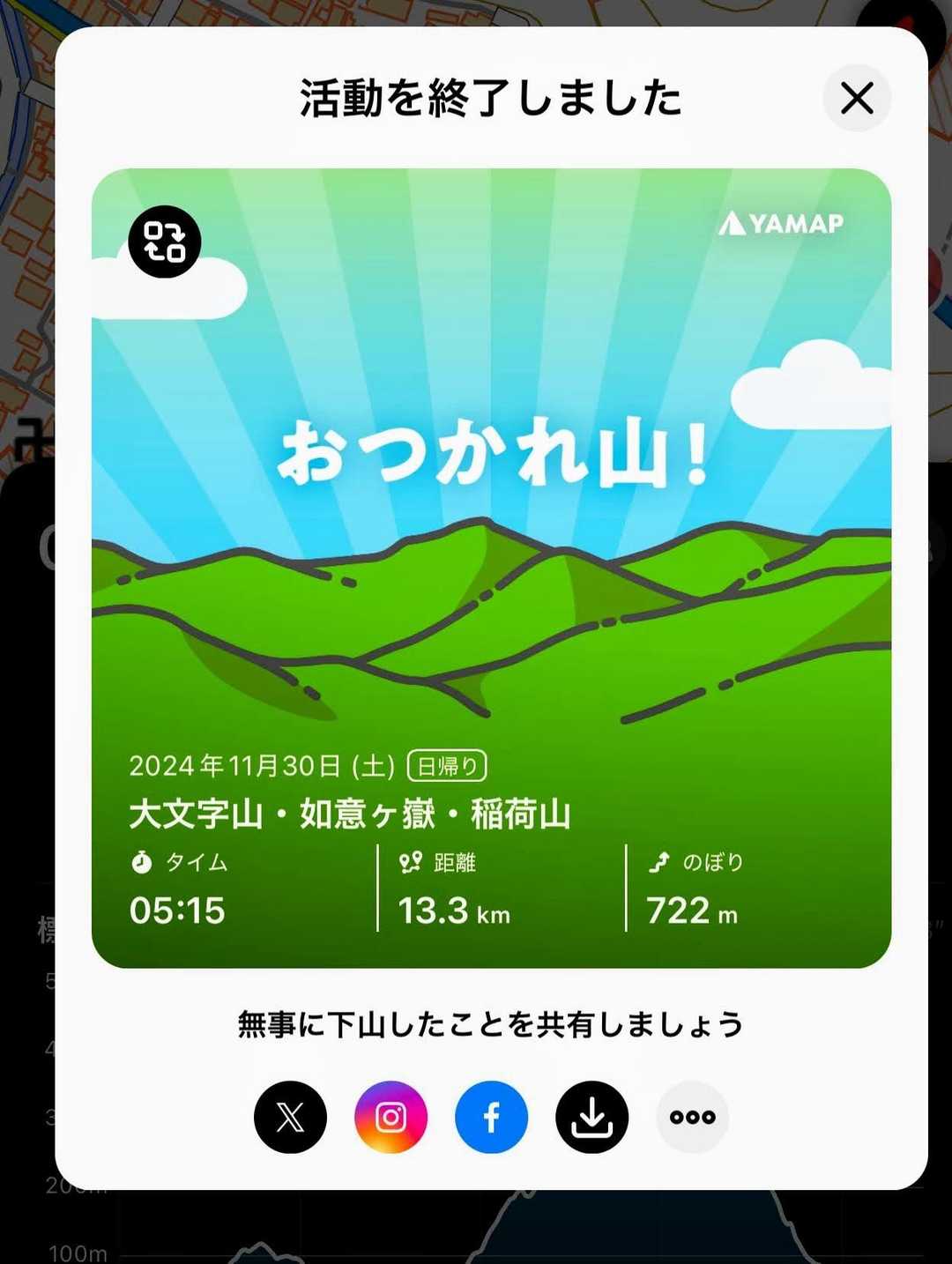Image resolution: width=952 pixels, height=1264 pixels.
Task: Download the share card image
Action: (591, 1117)
